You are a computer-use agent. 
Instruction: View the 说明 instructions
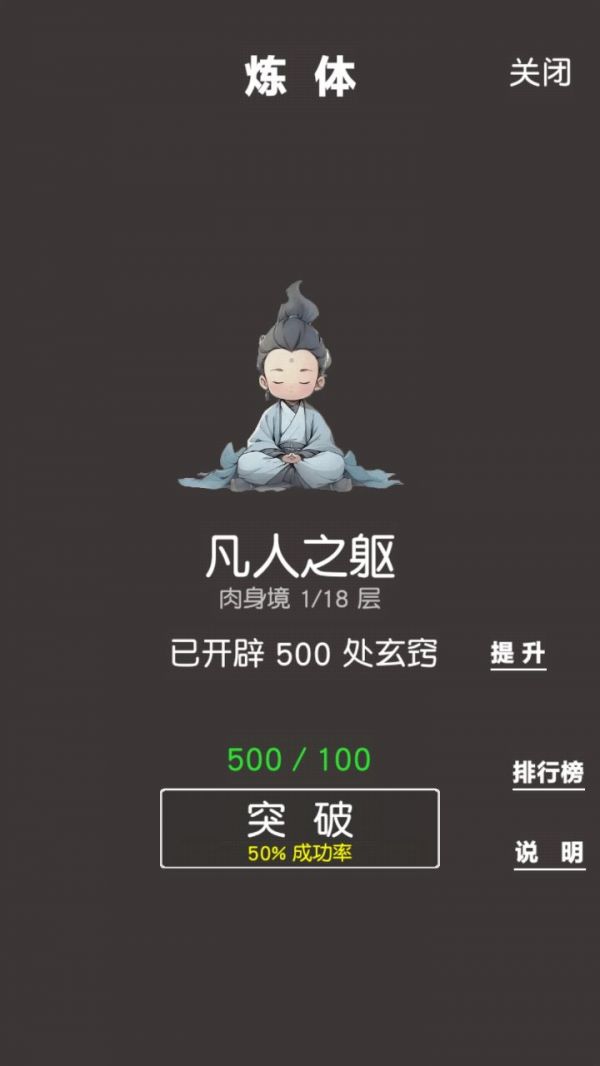549,853
